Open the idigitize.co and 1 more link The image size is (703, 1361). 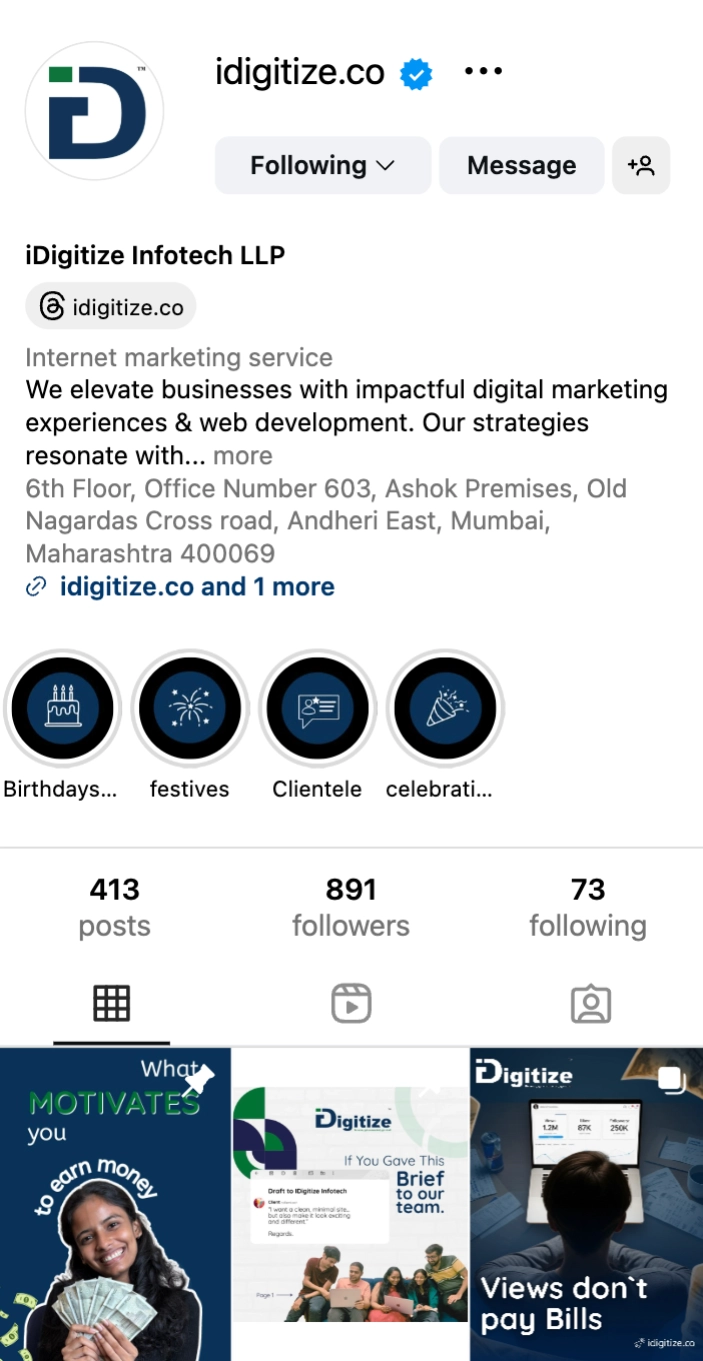(x=196, y=587)
